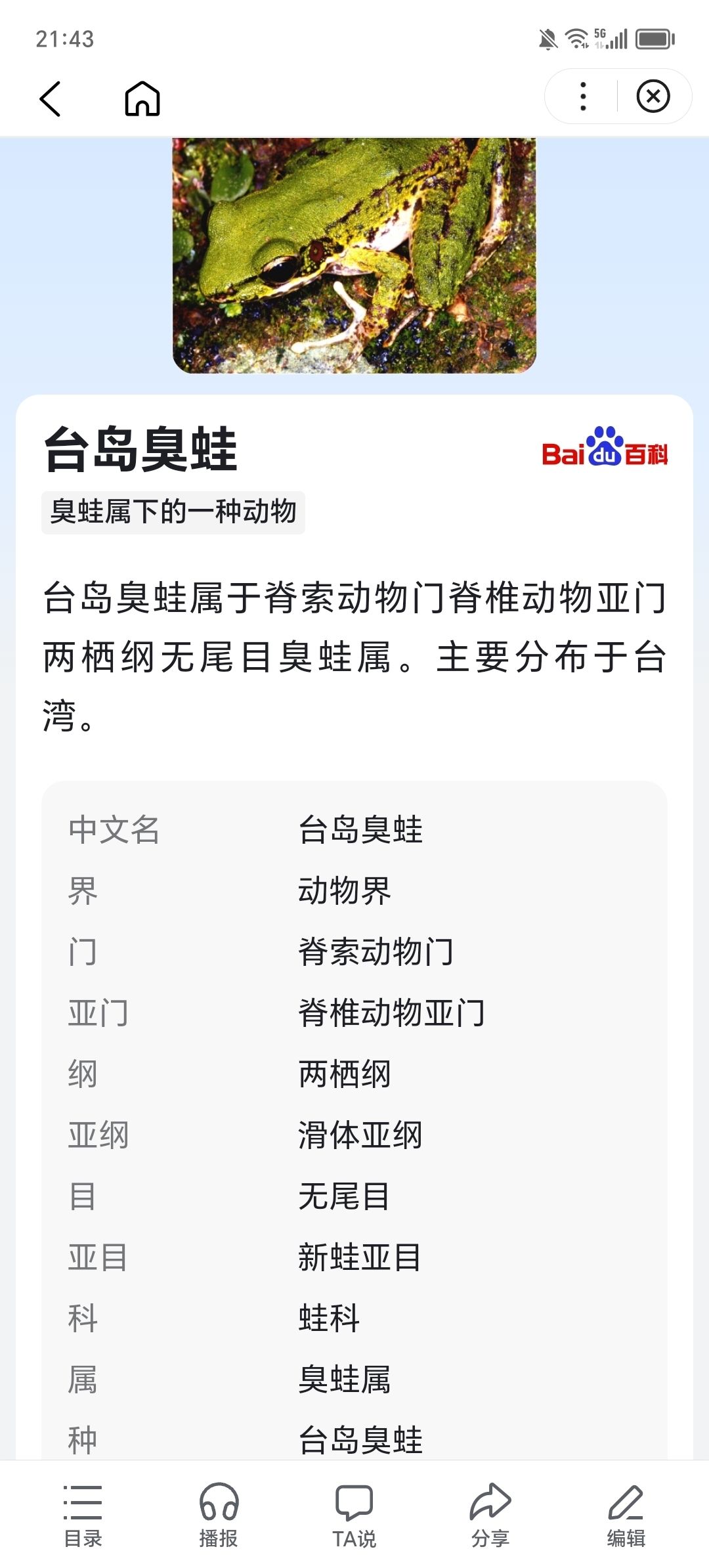View the frog photo of 台岛臭蛙
Viewport: 709px width, 1568px height.
354,255
